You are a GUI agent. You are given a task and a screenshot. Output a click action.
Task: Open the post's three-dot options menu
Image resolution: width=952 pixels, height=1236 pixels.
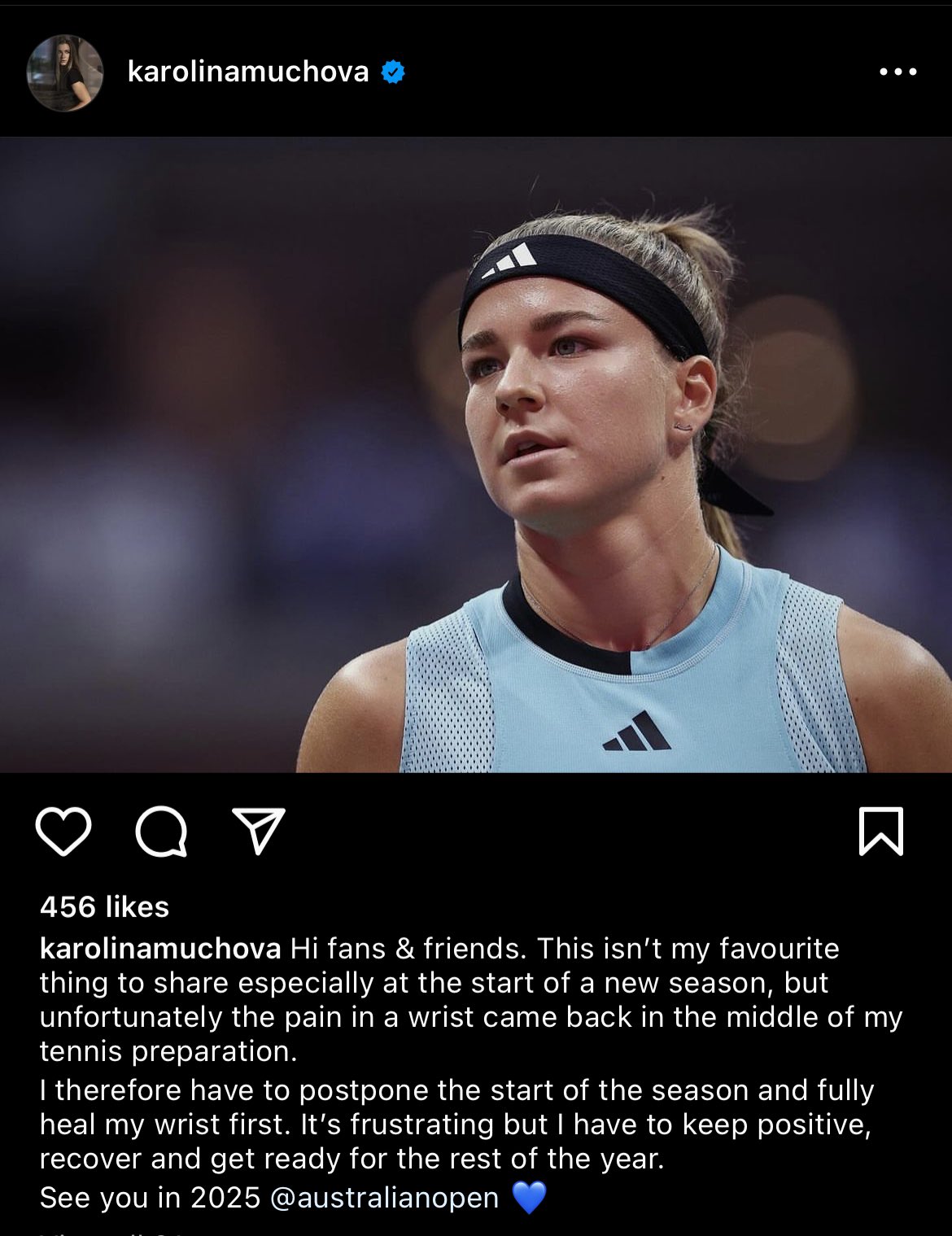coord(898,72)
